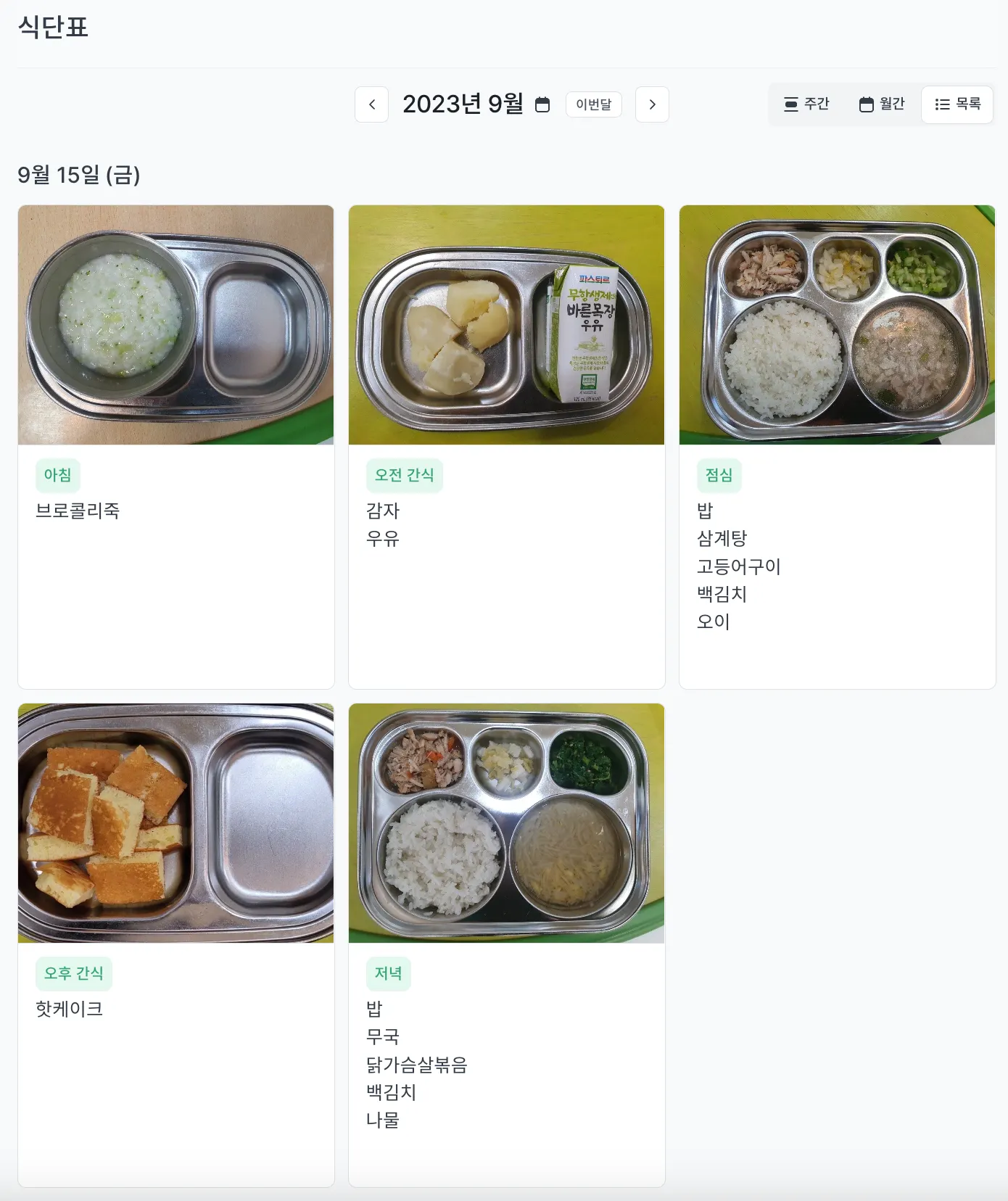Select the 목록 list view

pyautogui.click(x=957, y=104)
